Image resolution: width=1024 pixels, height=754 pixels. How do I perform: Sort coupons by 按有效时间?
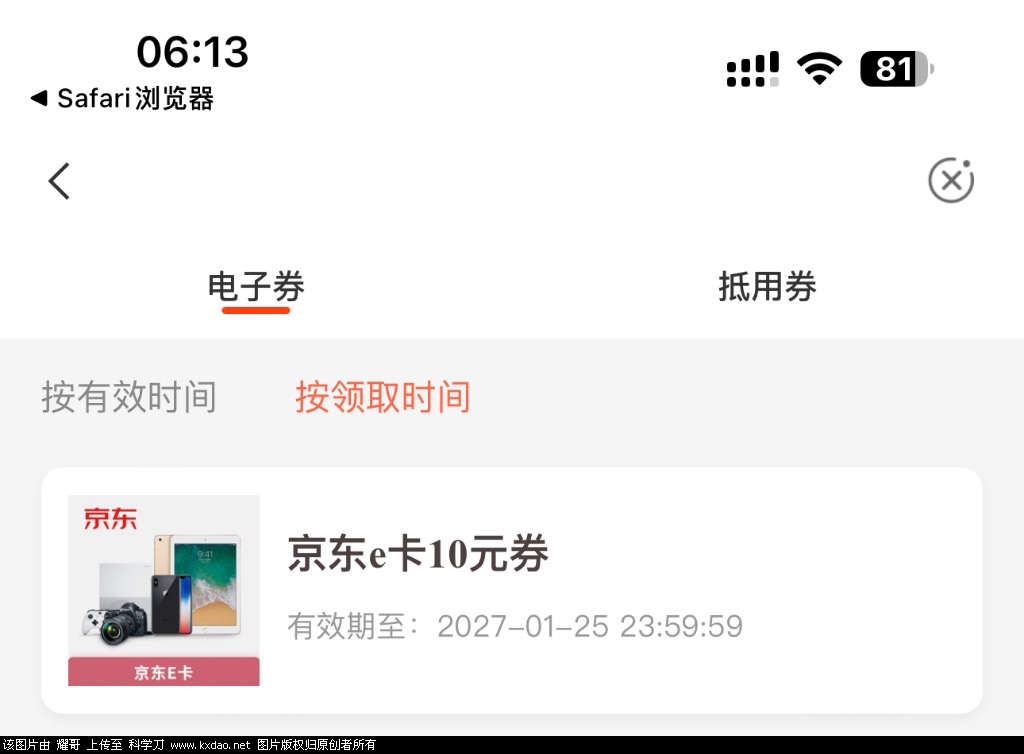pos(129,397)
